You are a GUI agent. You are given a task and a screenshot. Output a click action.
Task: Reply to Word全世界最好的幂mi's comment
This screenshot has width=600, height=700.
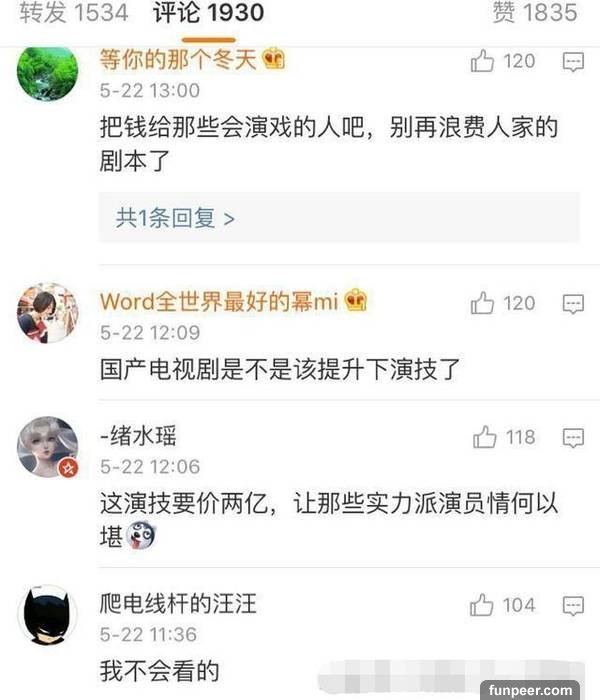573,303
